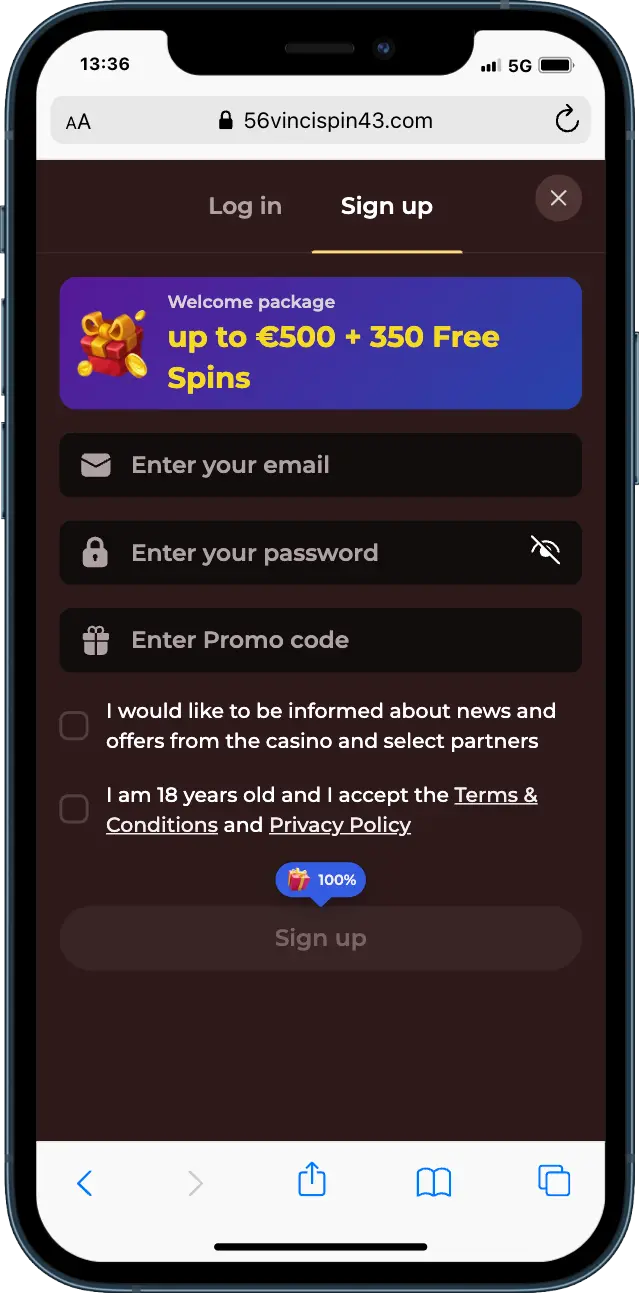
Task: Check the 18 years old acceptance checkbox
Action: (74, 809)
